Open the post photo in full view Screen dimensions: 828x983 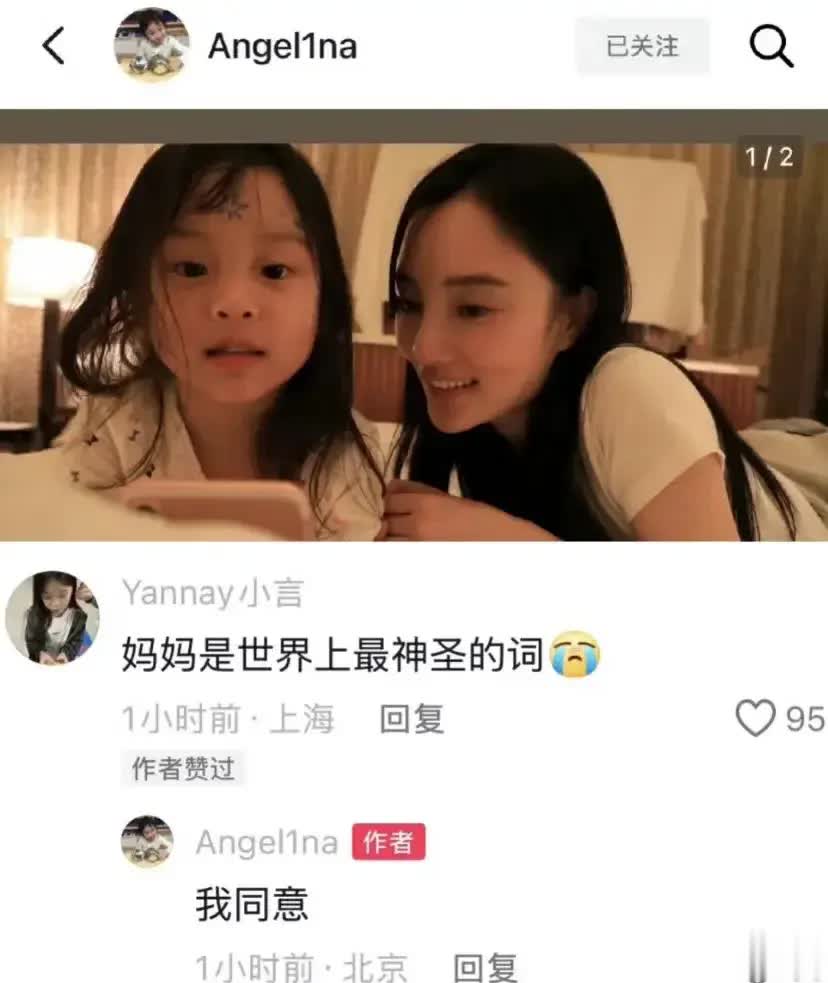coord(414,340)
